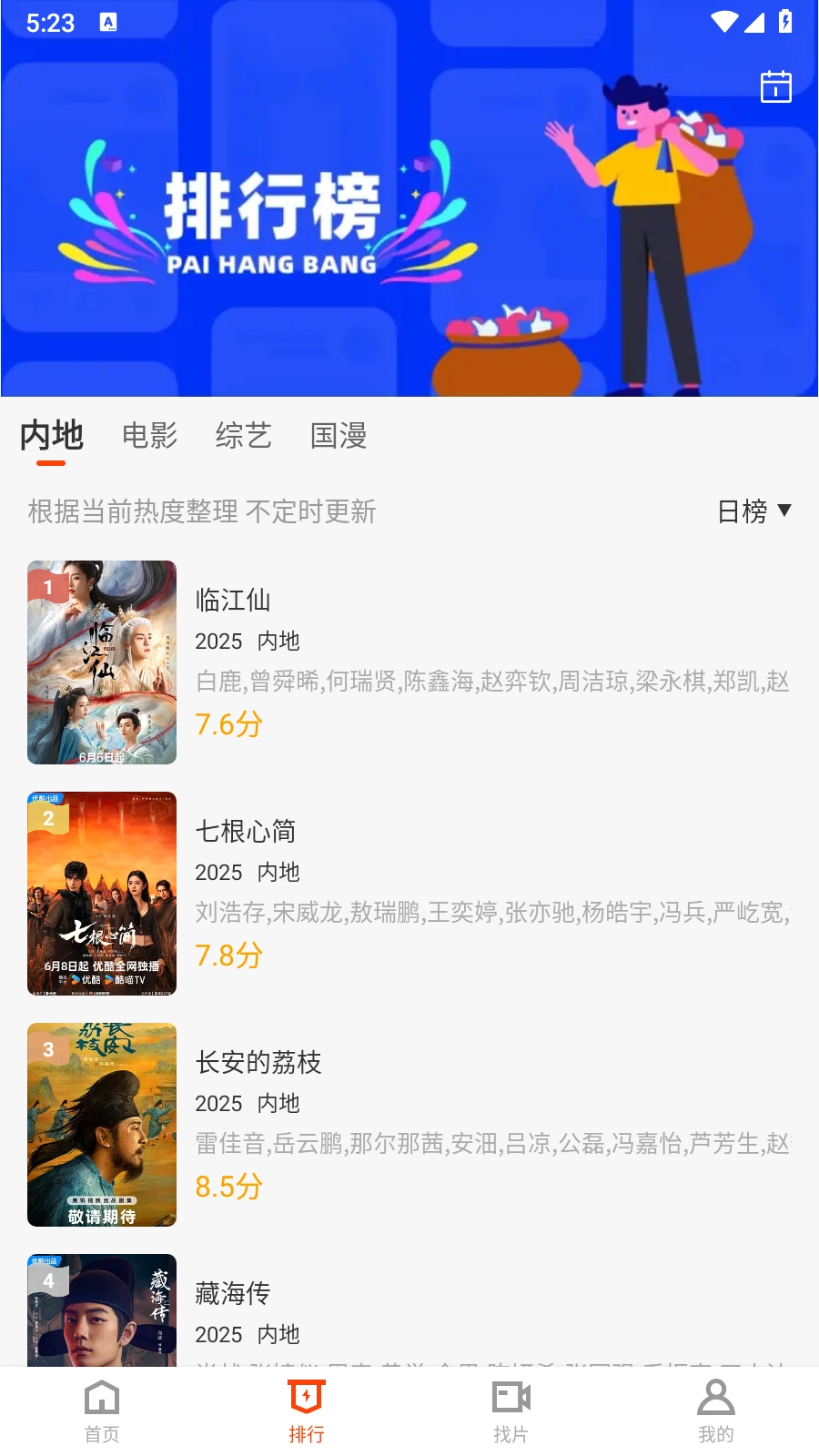Open the 找片 video search icon
Viewport: 819px width, 1456px height.
tap(511, 1397)
